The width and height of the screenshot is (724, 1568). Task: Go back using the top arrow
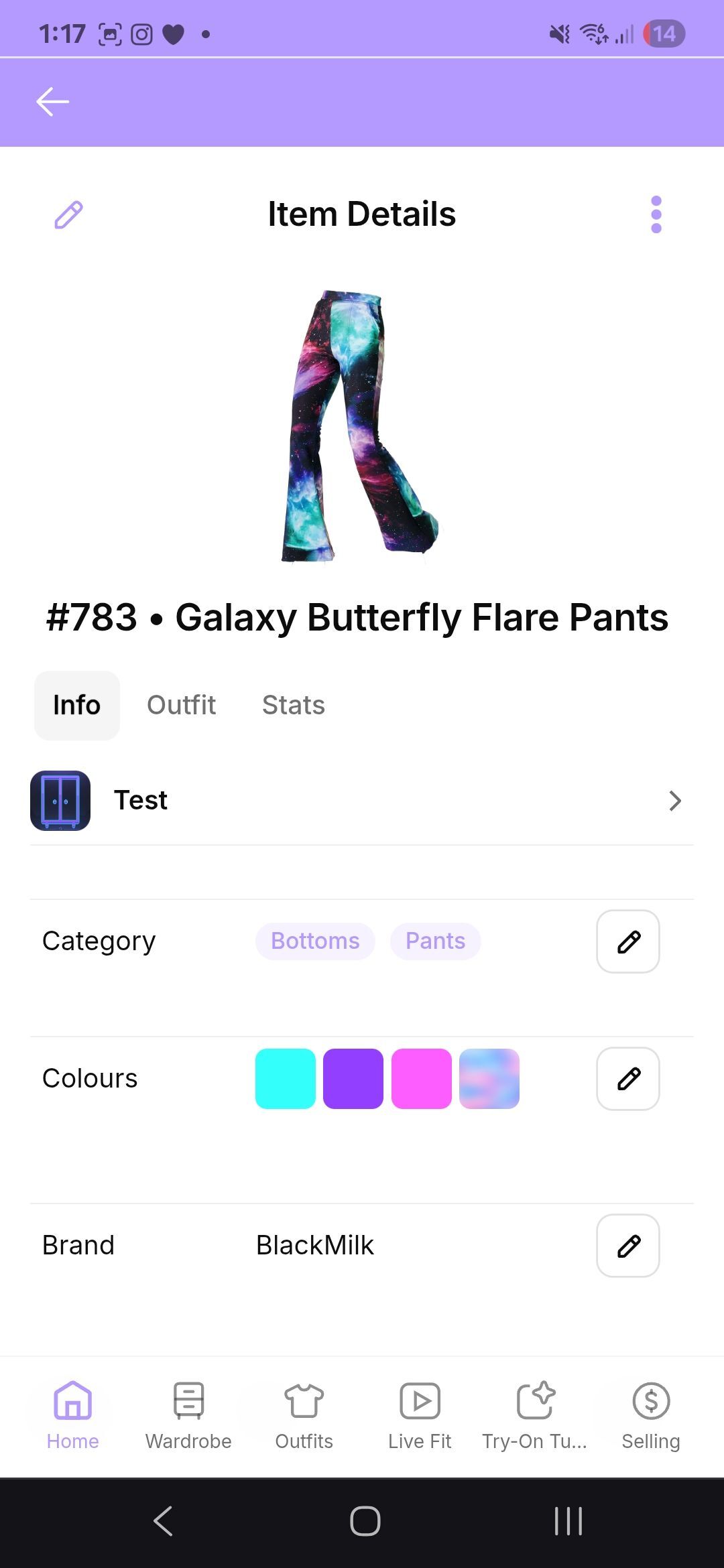tap(53, 102)
